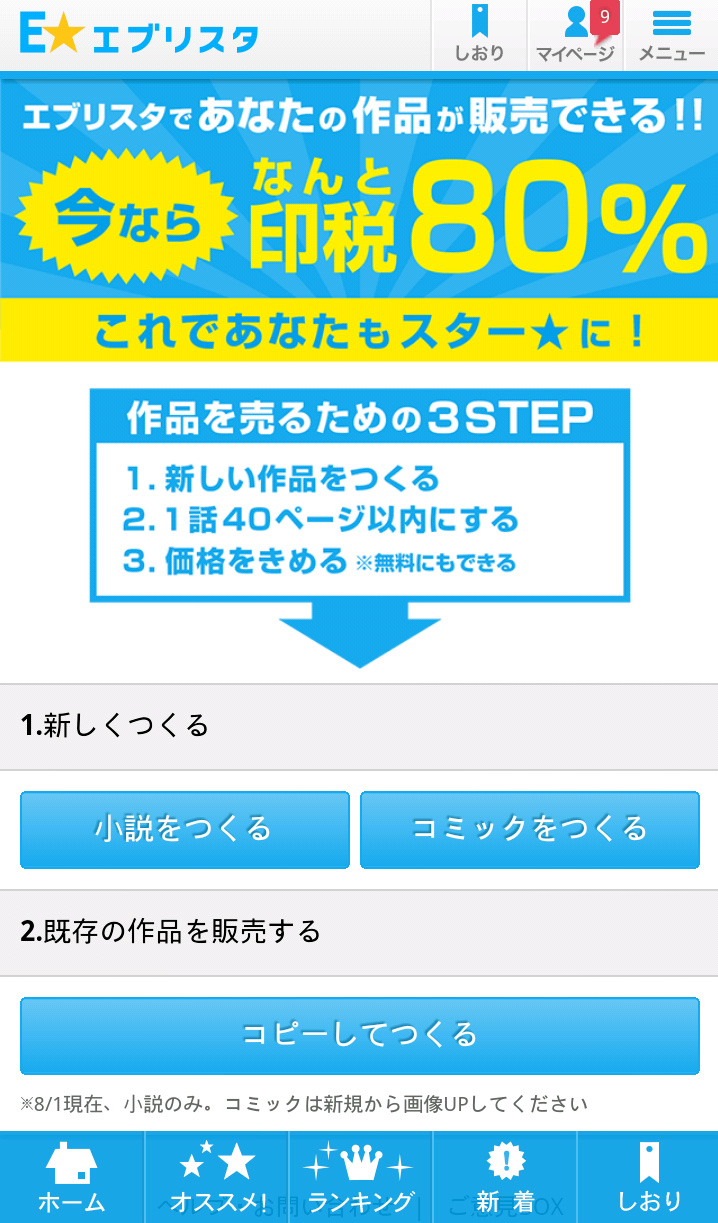Tap the エブリスタ logo
Viewport: 718px width, 1223px height.
pyautogui.click(x=139, y=36)
